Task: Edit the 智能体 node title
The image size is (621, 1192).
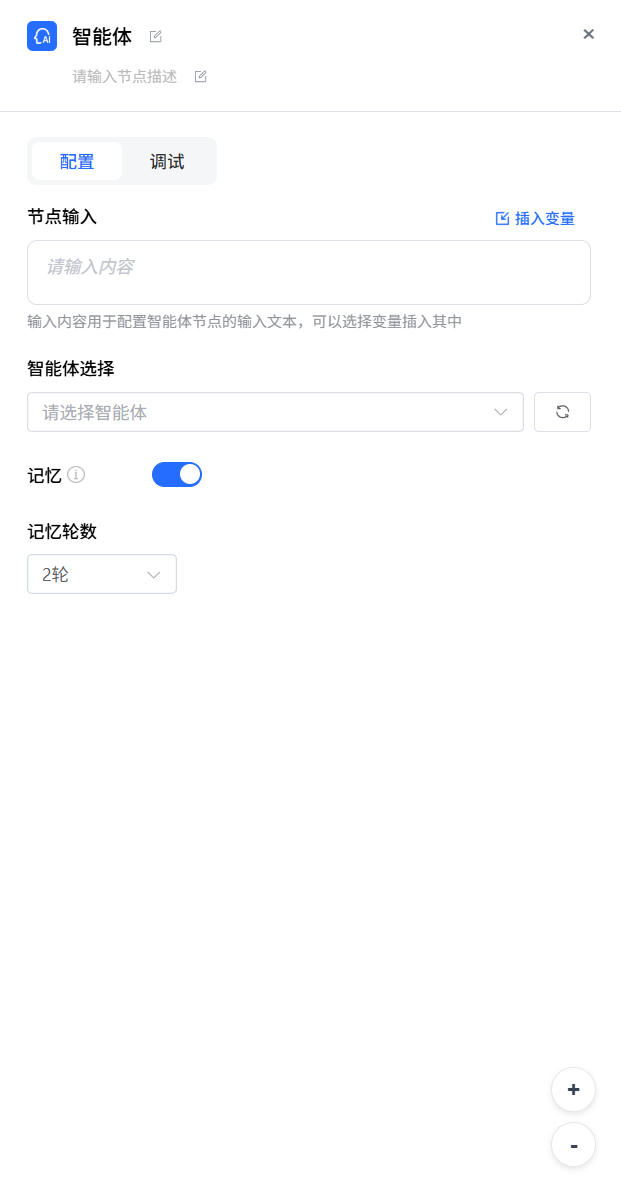Action: (155, 37)
